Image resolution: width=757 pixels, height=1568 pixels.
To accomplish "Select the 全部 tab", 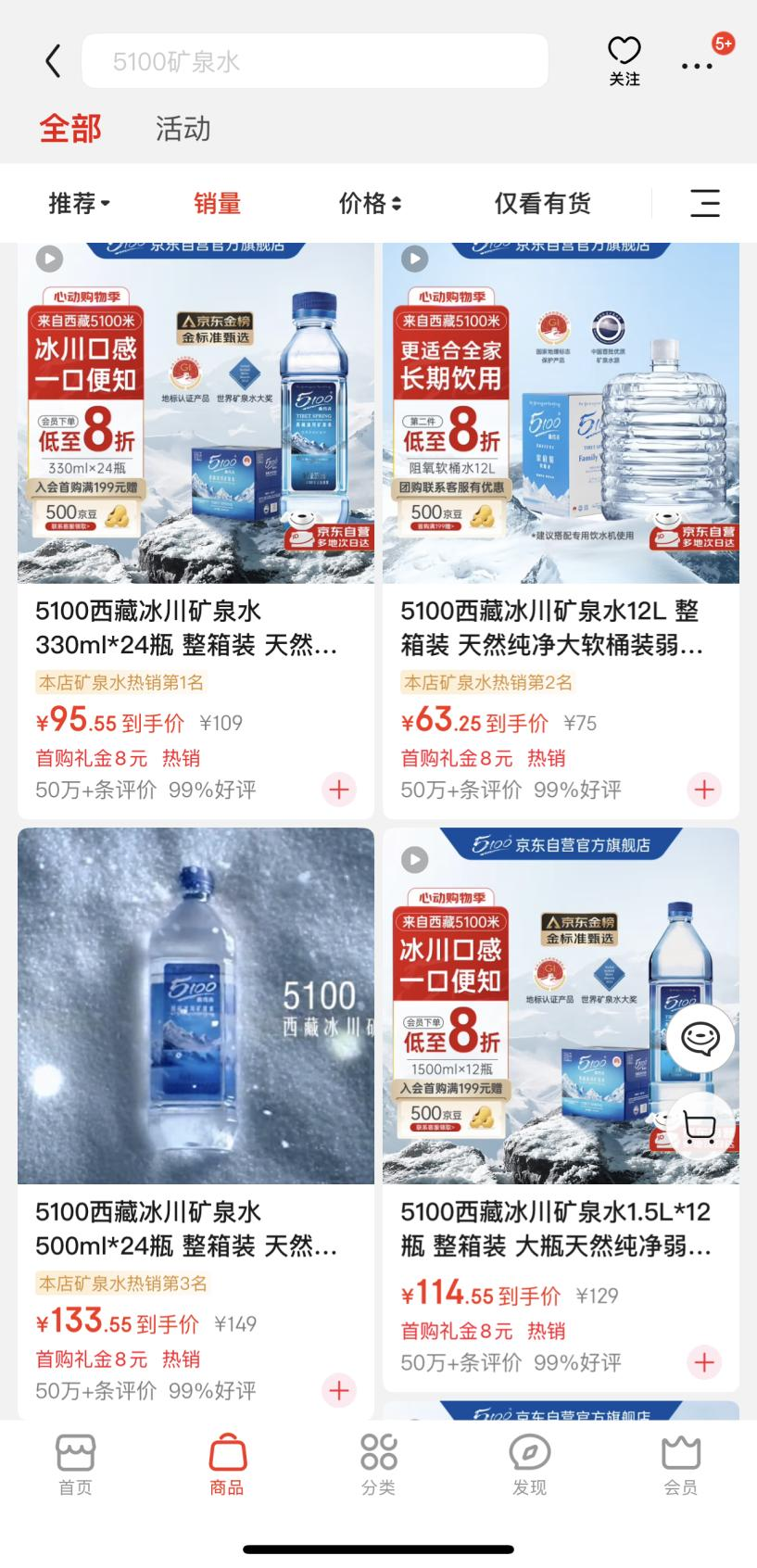I will (70, 128).
